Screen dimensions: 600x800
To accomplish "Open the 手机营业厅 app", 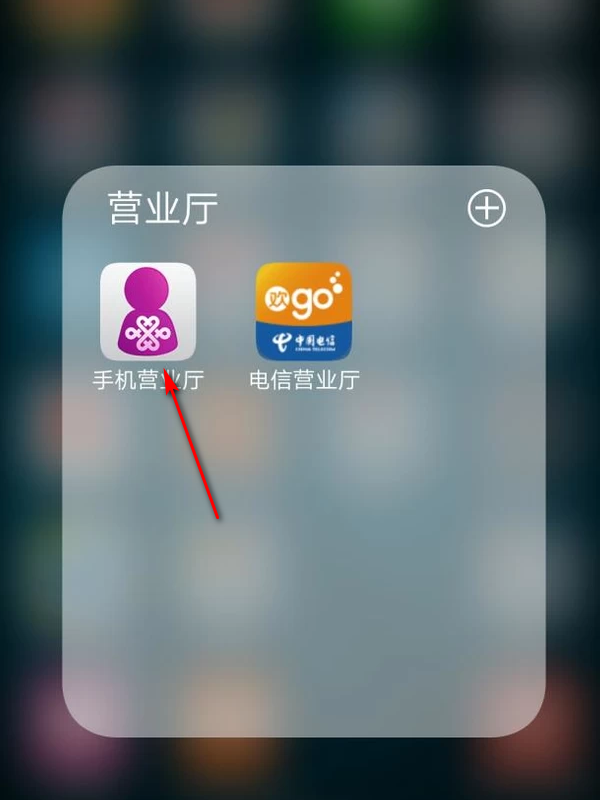I will click(x=148, y=311).
